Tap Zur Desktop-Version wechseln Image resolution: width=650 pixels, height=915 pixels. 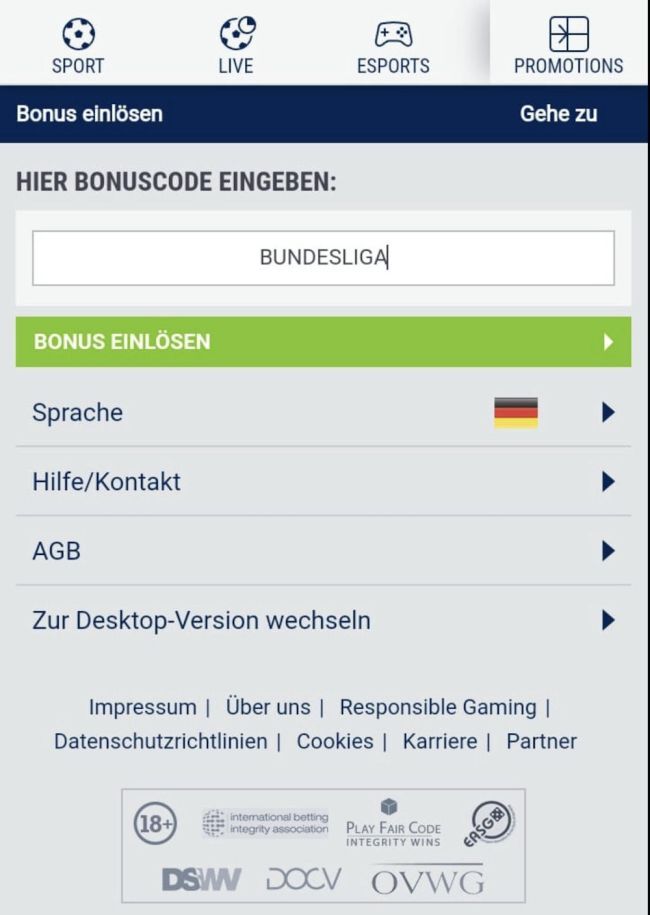click(323, 620)
